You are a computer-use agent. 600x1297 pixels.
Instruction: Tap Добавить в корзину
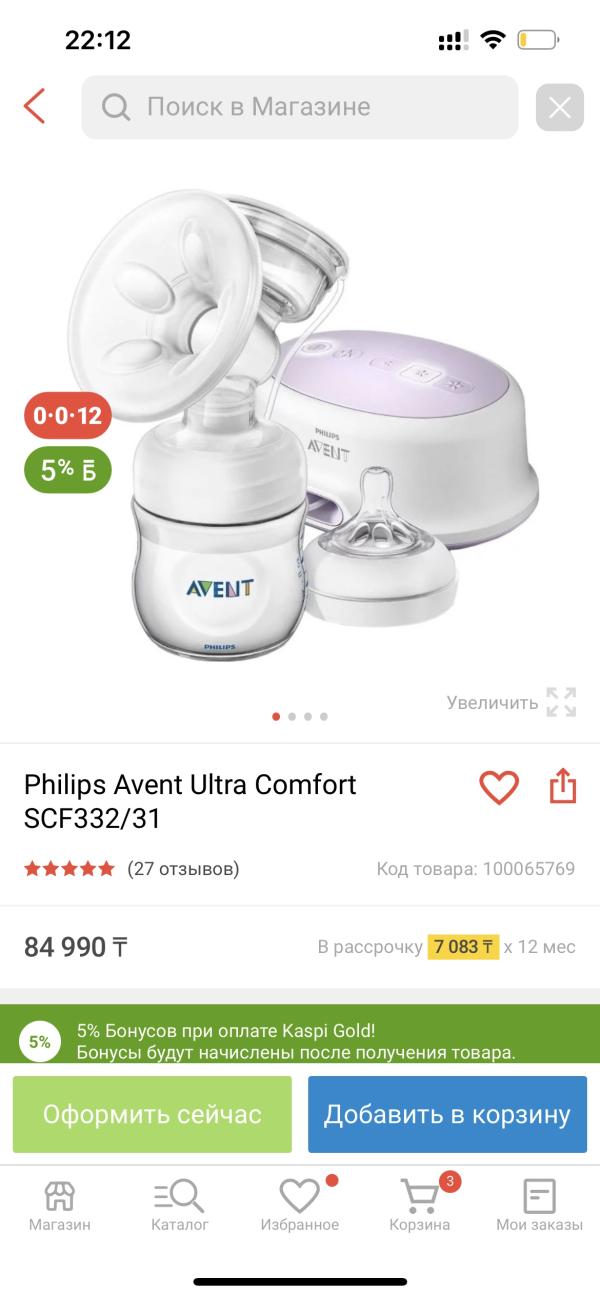click(x=447, y=1114)
